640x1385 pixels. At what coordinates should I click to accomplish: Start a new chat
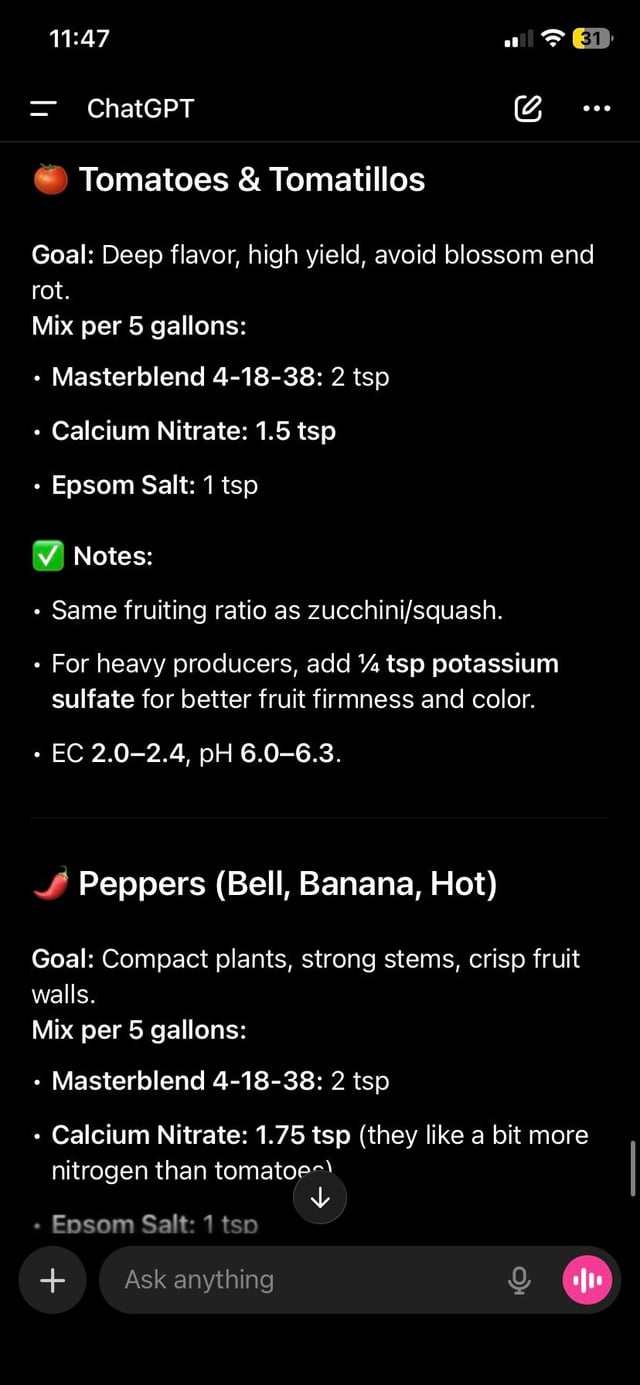pos(528,109)
